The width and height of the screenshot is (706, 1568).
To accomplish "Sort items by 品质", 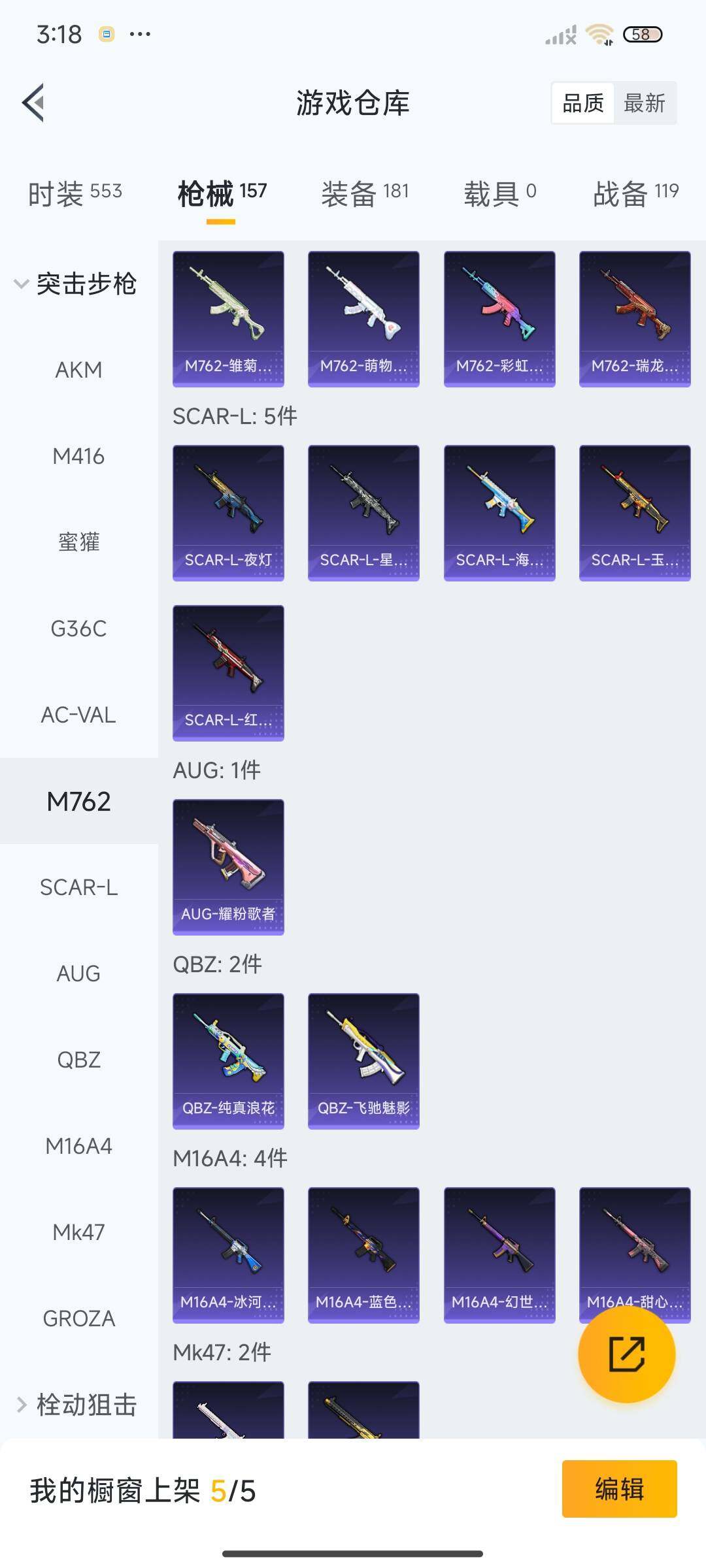I will point(583,103).
